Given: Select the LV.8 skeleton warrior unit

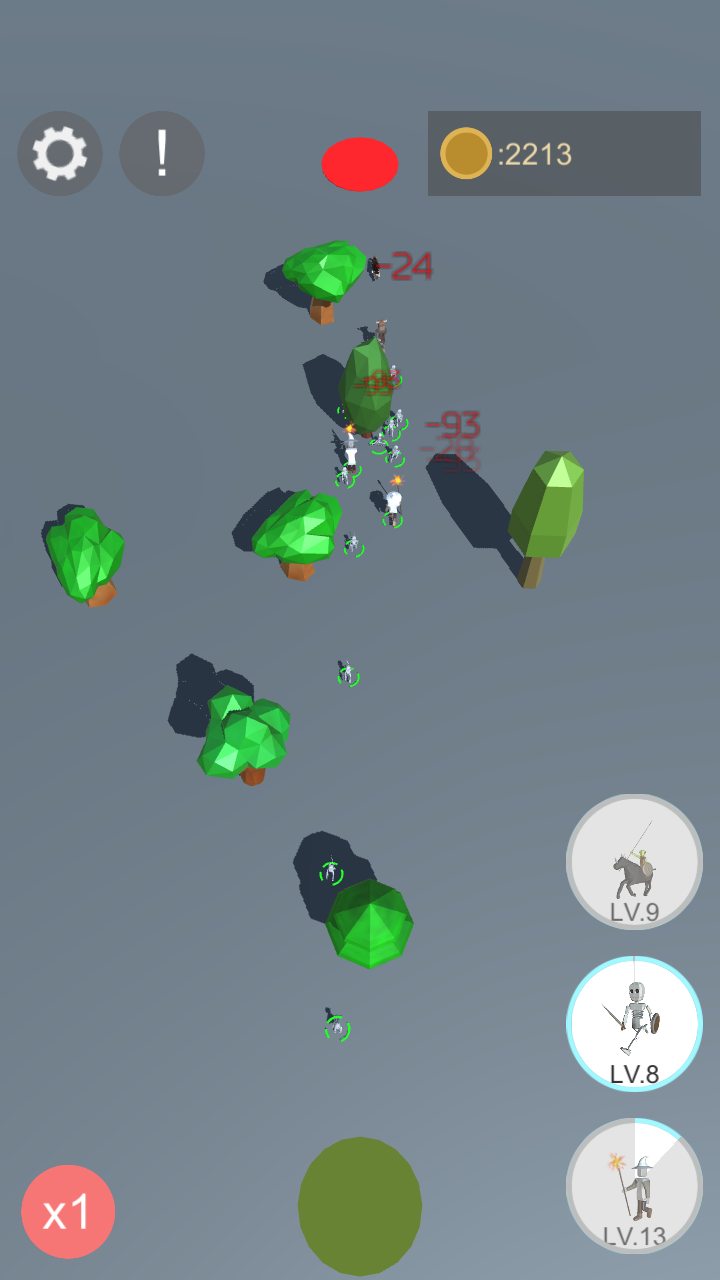Looking at the screenshot, I should [634, 1024].
